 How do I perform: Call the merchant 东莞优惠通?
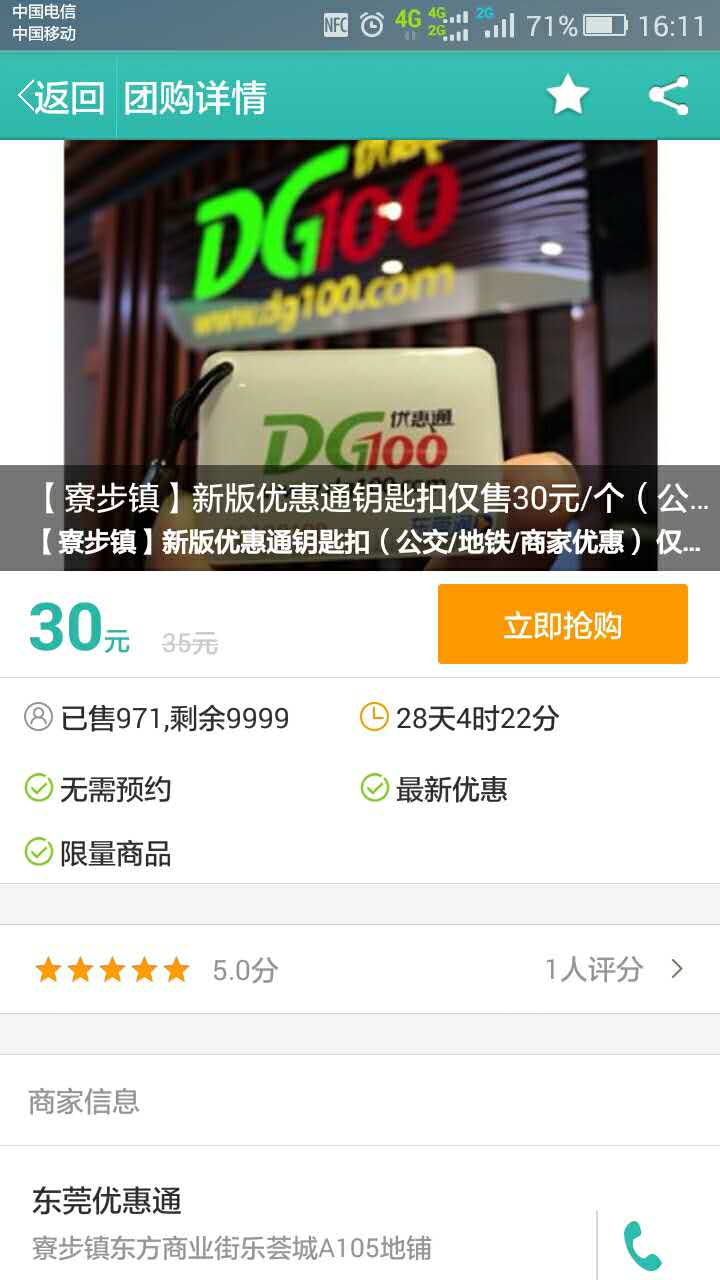tap(642, 1245)
